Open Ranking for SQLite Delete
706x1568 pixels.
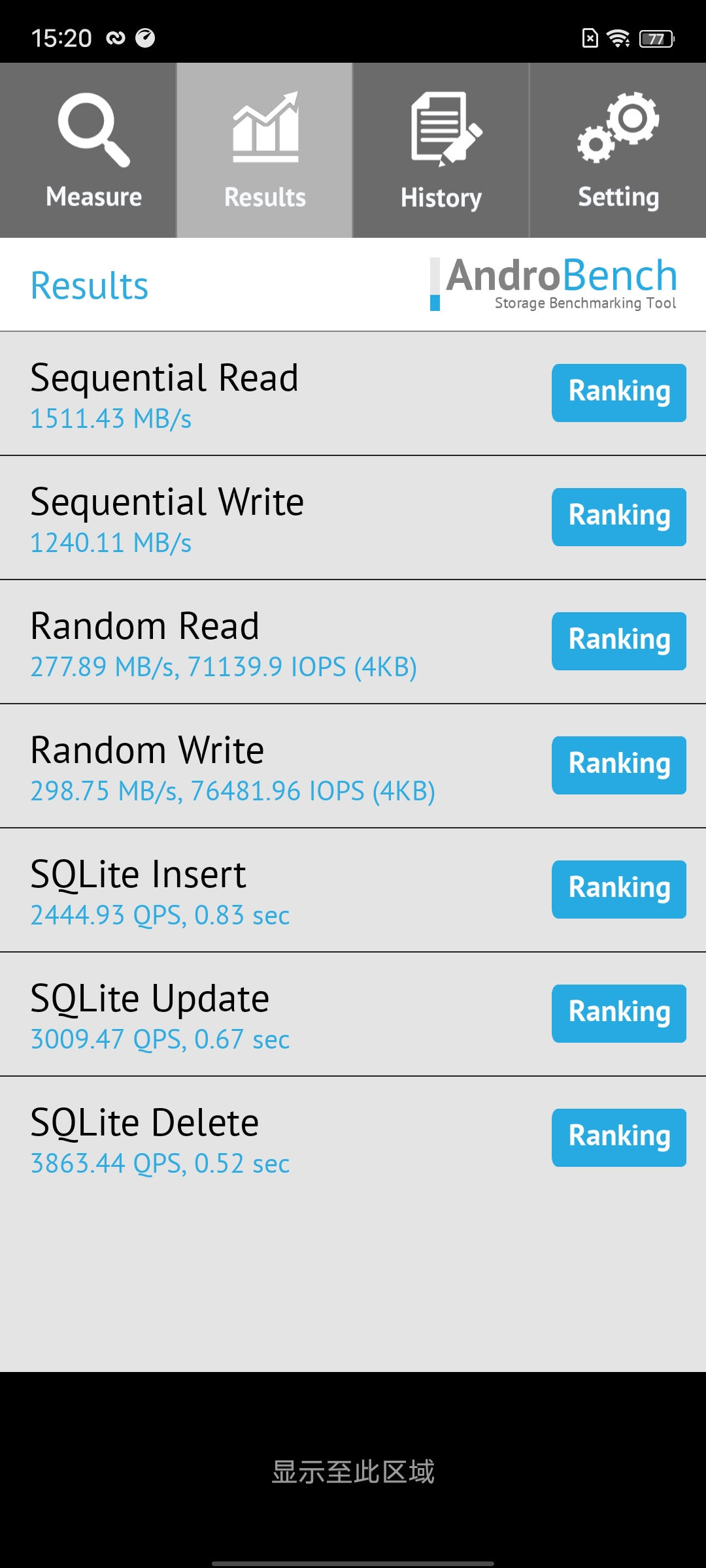tap(618, 1137)
